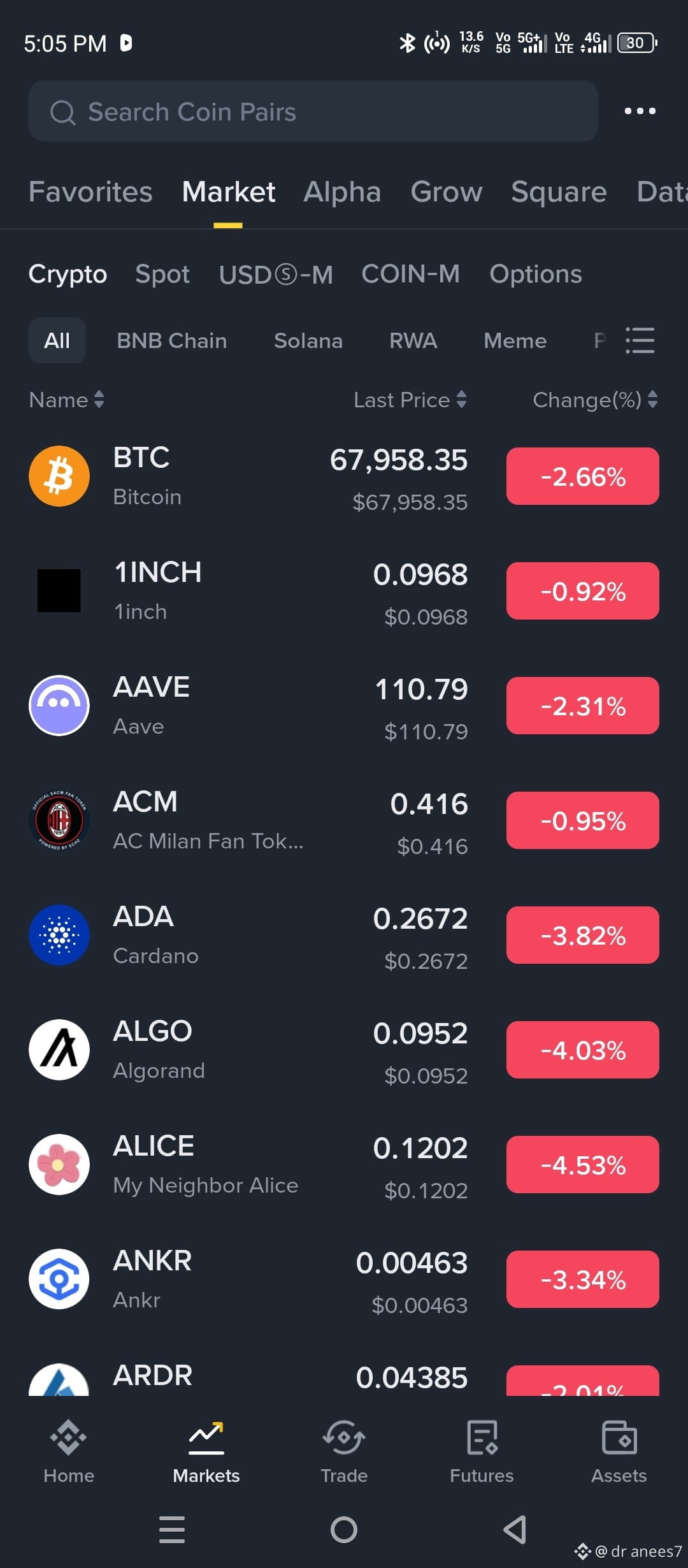Switch to the Alpha tab
The image size is (688, 1568).
point(342,192)
